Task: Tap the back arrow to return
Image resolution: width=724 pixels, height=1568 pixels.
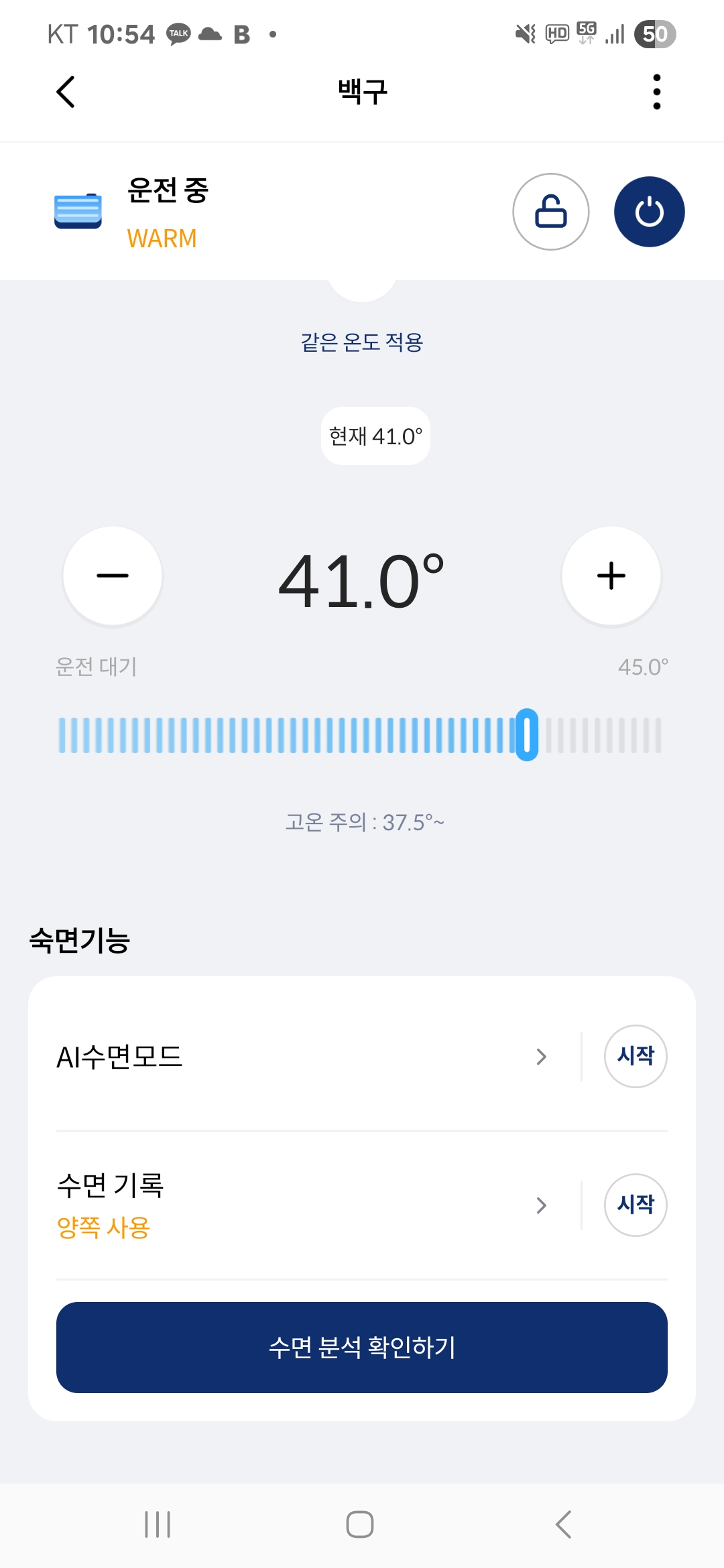Action: (x=65, y=92)
